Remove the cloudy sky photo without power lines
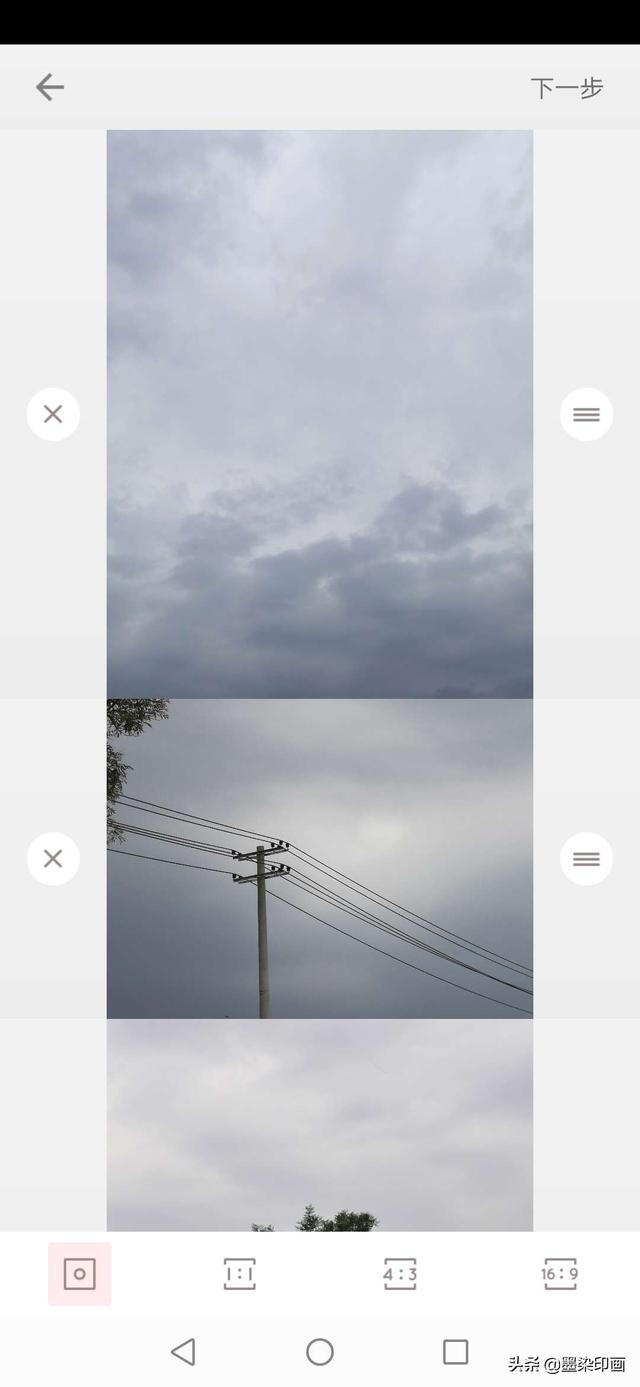This screenshot has width=640, height=1387. click(53, 414)
